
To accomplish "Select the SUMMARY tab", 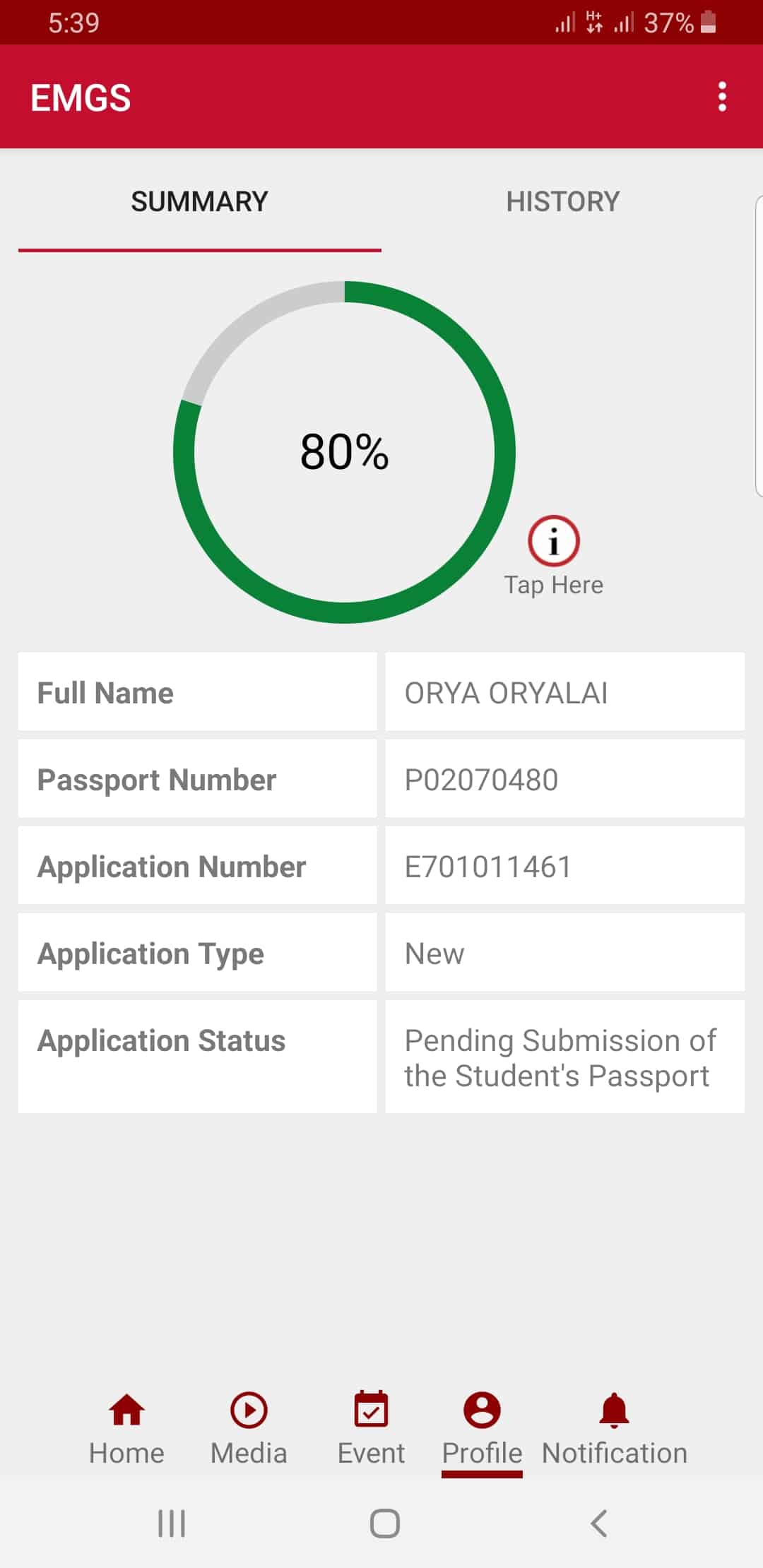I will pyautogui.click(x=199, y=202).
